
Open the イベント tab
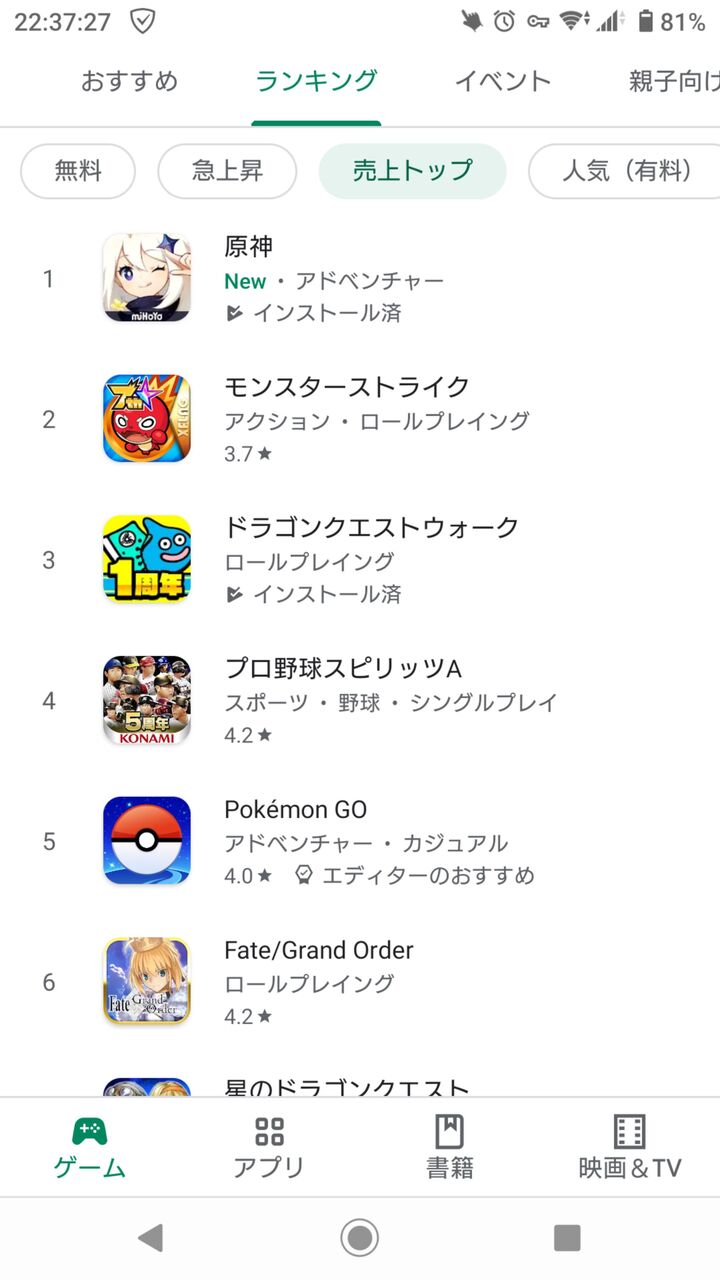point(503,81)
